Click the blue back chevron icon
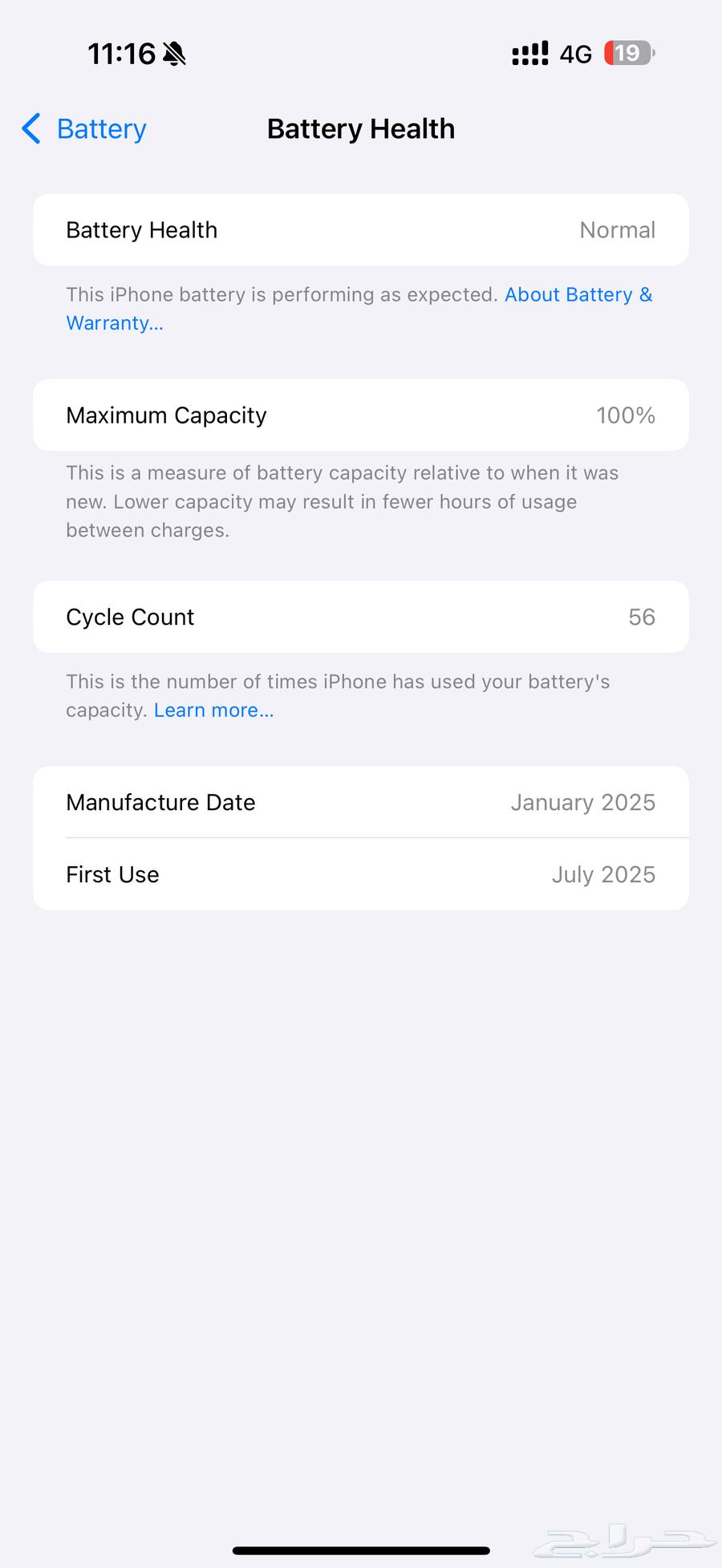The image size is (722, 1568). pos(30,128)
